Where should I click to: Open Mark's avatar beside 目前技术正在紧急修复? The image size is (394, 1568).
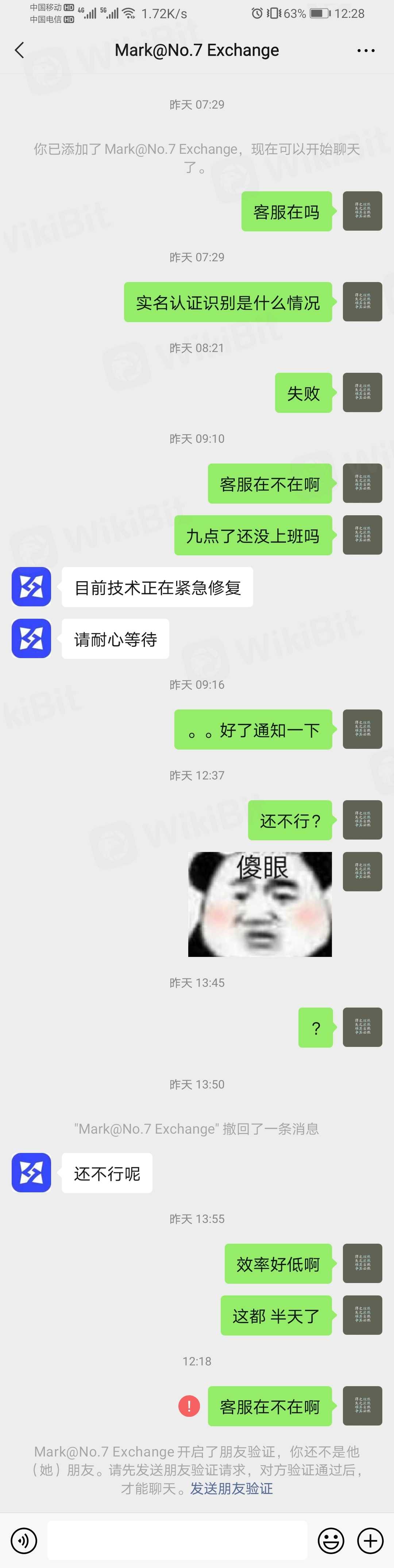pyautogui.click(x=31, y=587)
